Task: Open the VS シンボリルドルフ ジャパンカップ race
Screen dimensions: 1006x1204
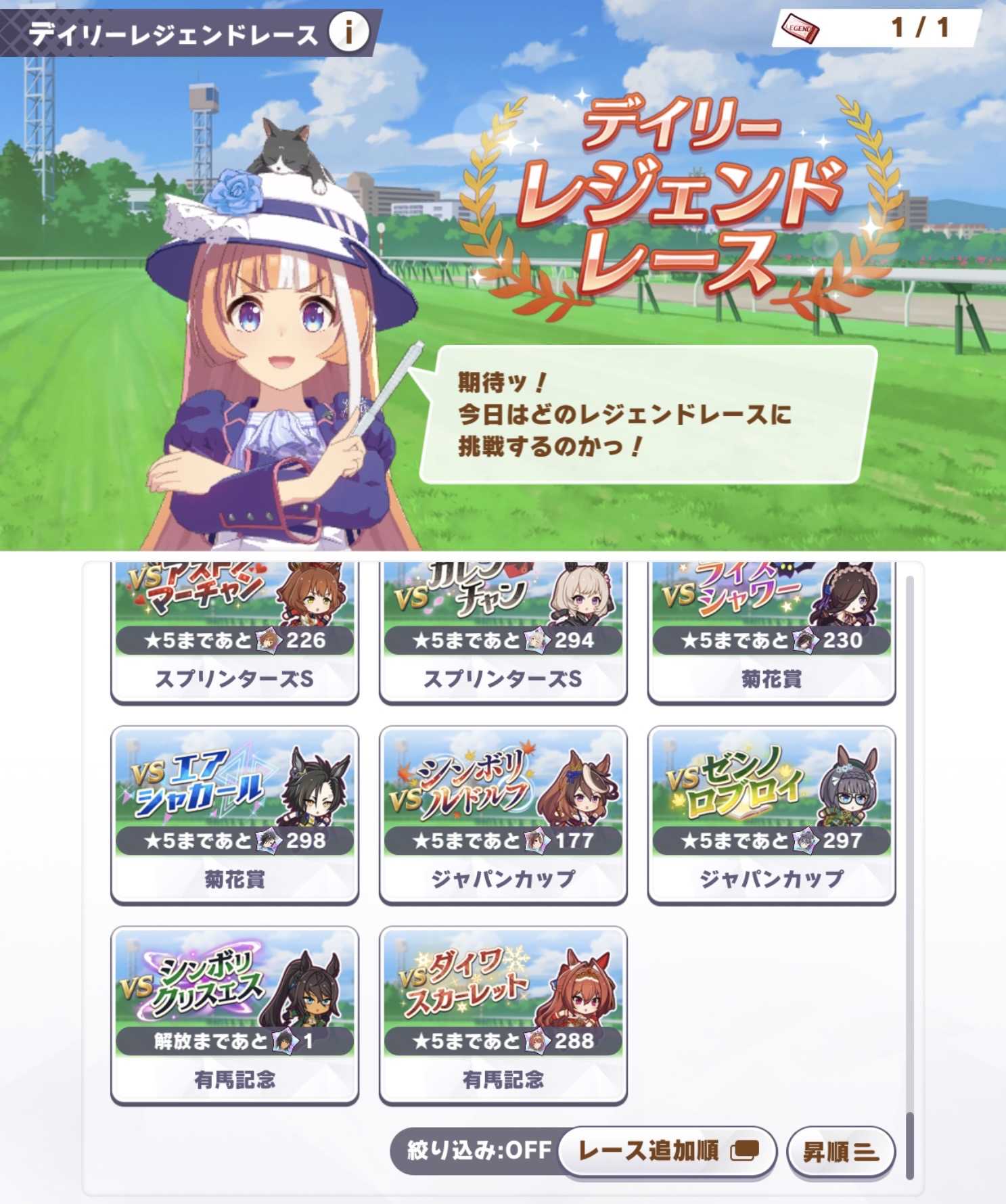Action: (x=503, y=815)
